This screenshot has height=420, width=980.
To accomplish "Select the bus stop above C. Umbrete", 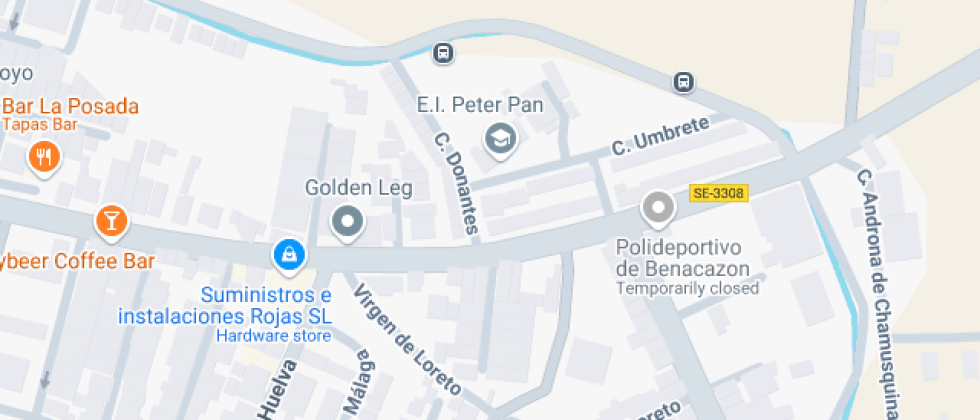I will (684, 82).
